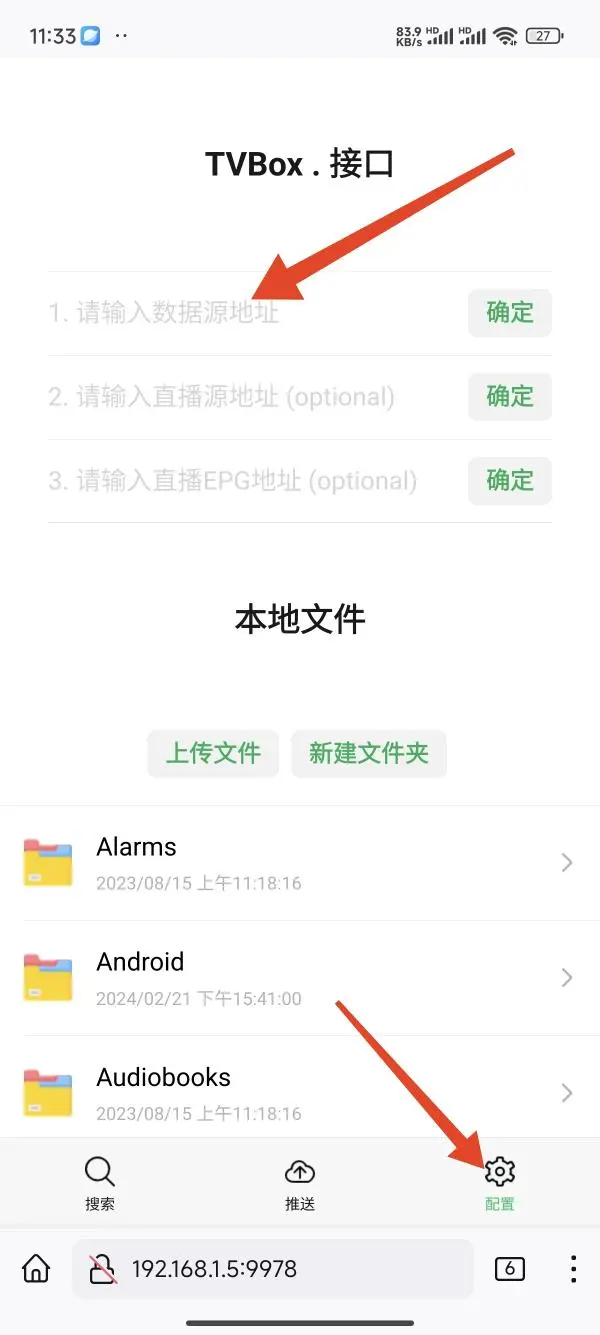Switch to the 配置 settings tab
Image resolution: width=600 pixels, height=1335 pixels.
pos(500,1184)
